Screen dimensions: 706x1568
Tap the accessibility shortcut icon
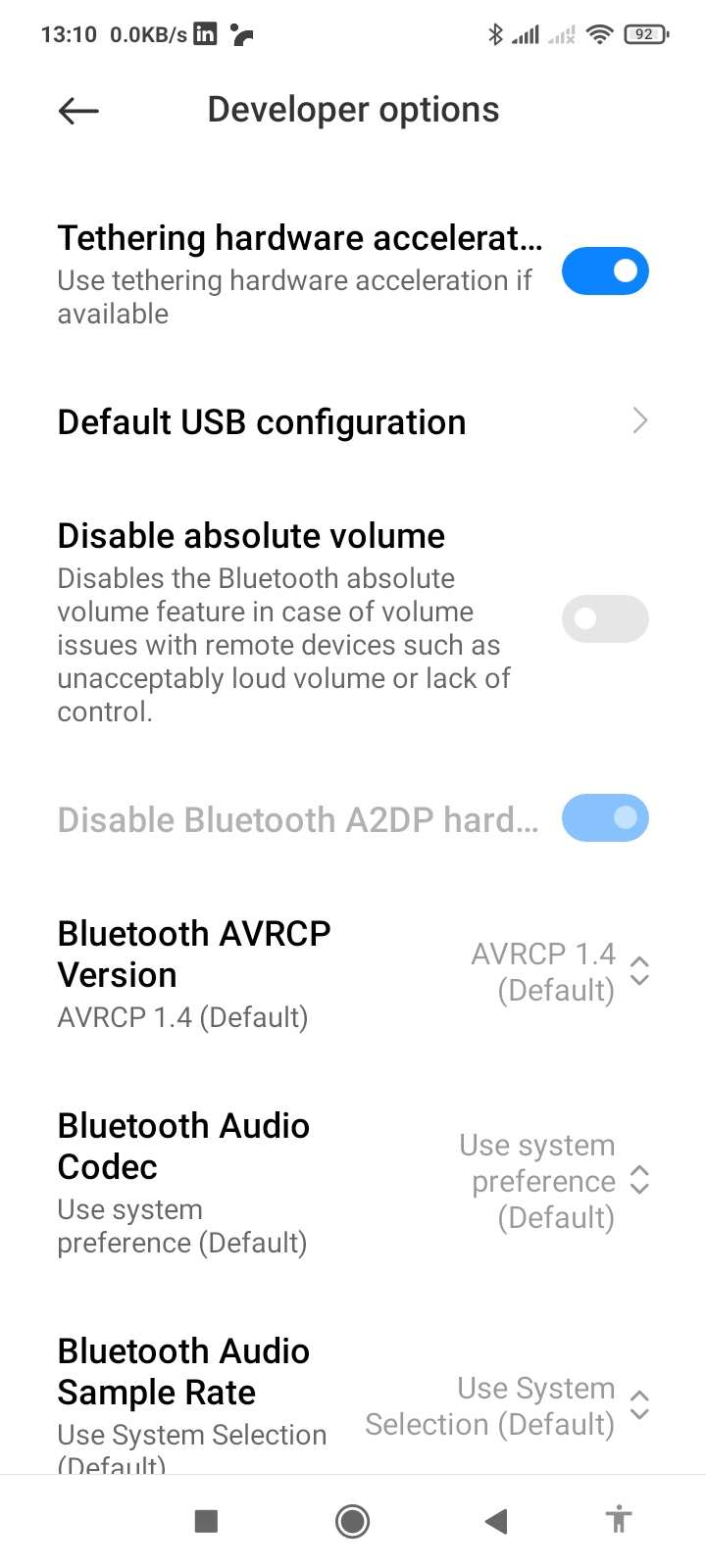pos(618,1521)
